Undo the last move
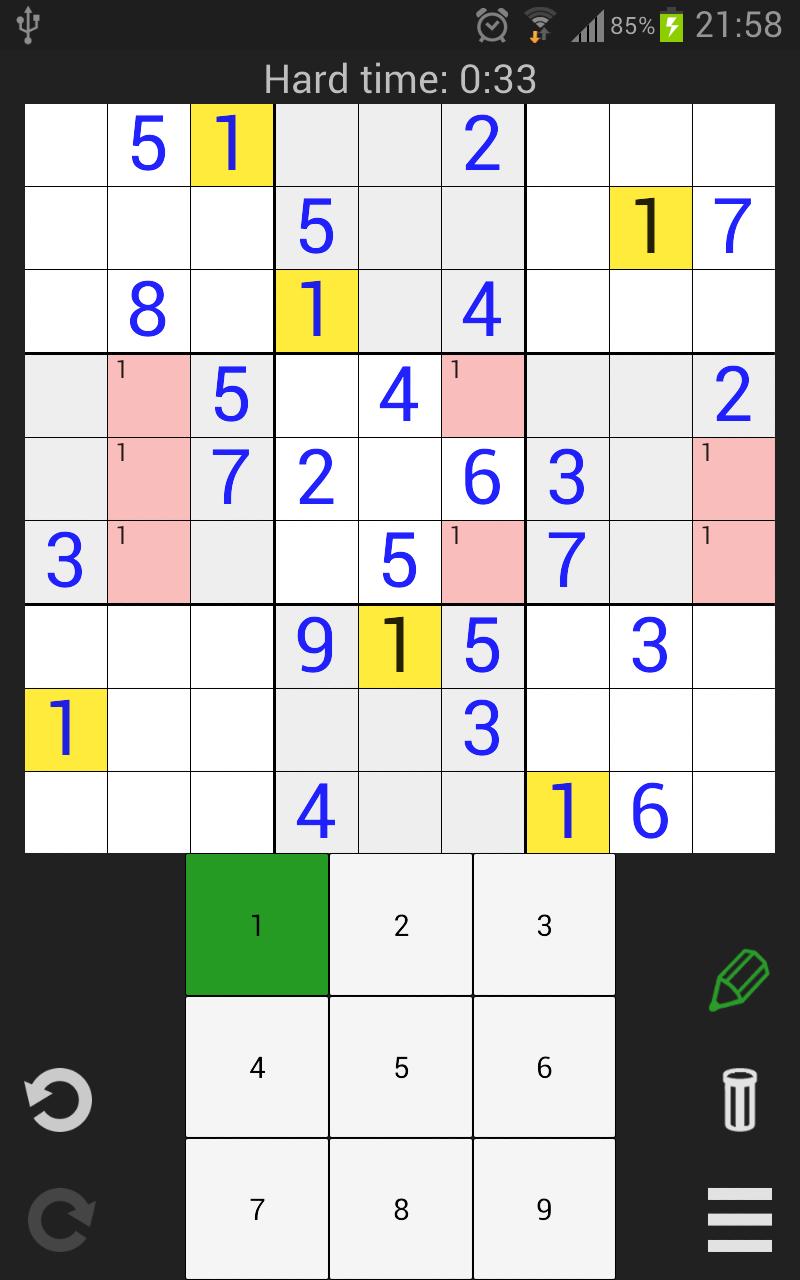 coord(59,1100)
